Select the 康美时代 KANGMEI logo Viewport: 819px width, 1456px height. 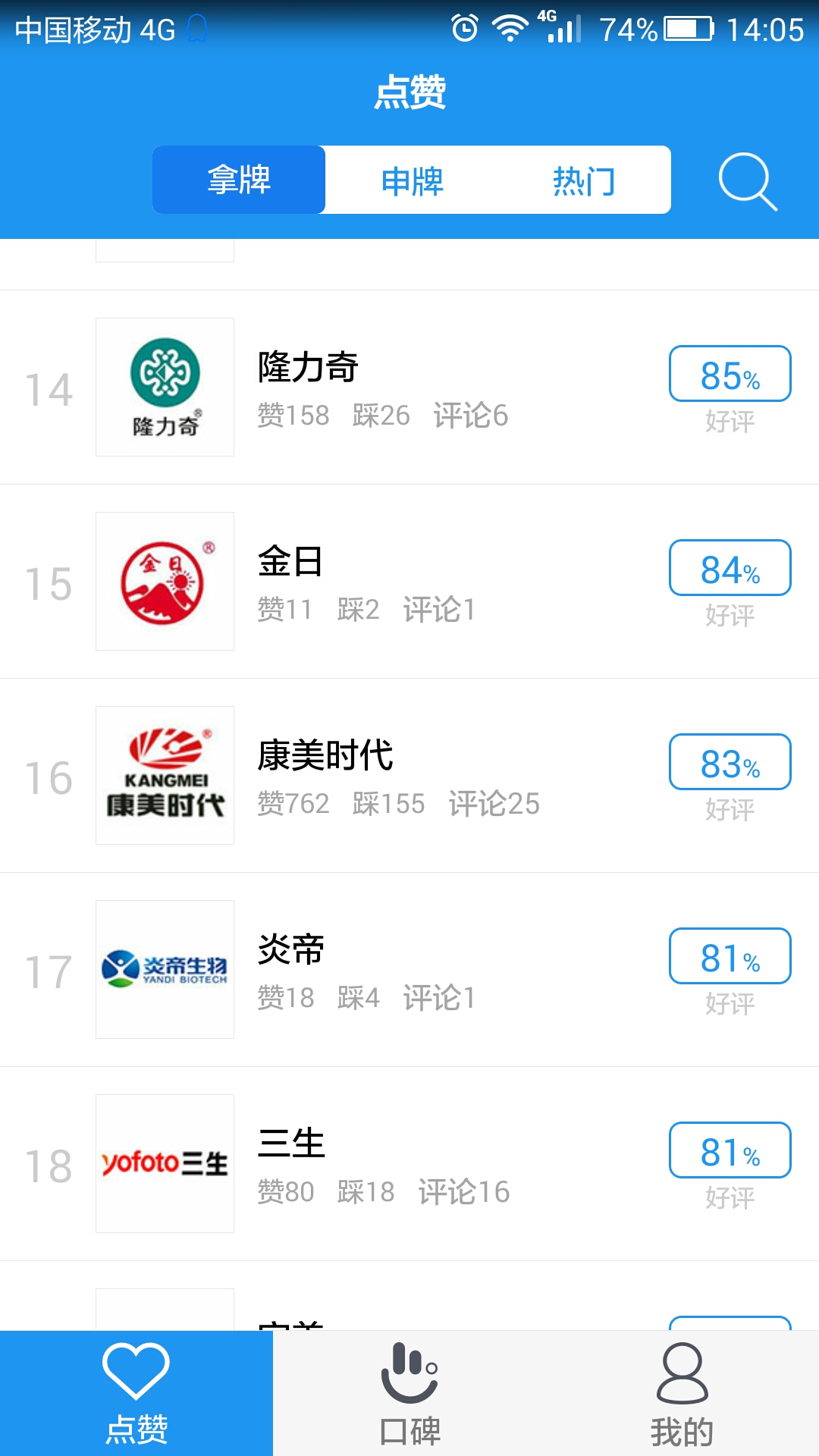point(164,775)
